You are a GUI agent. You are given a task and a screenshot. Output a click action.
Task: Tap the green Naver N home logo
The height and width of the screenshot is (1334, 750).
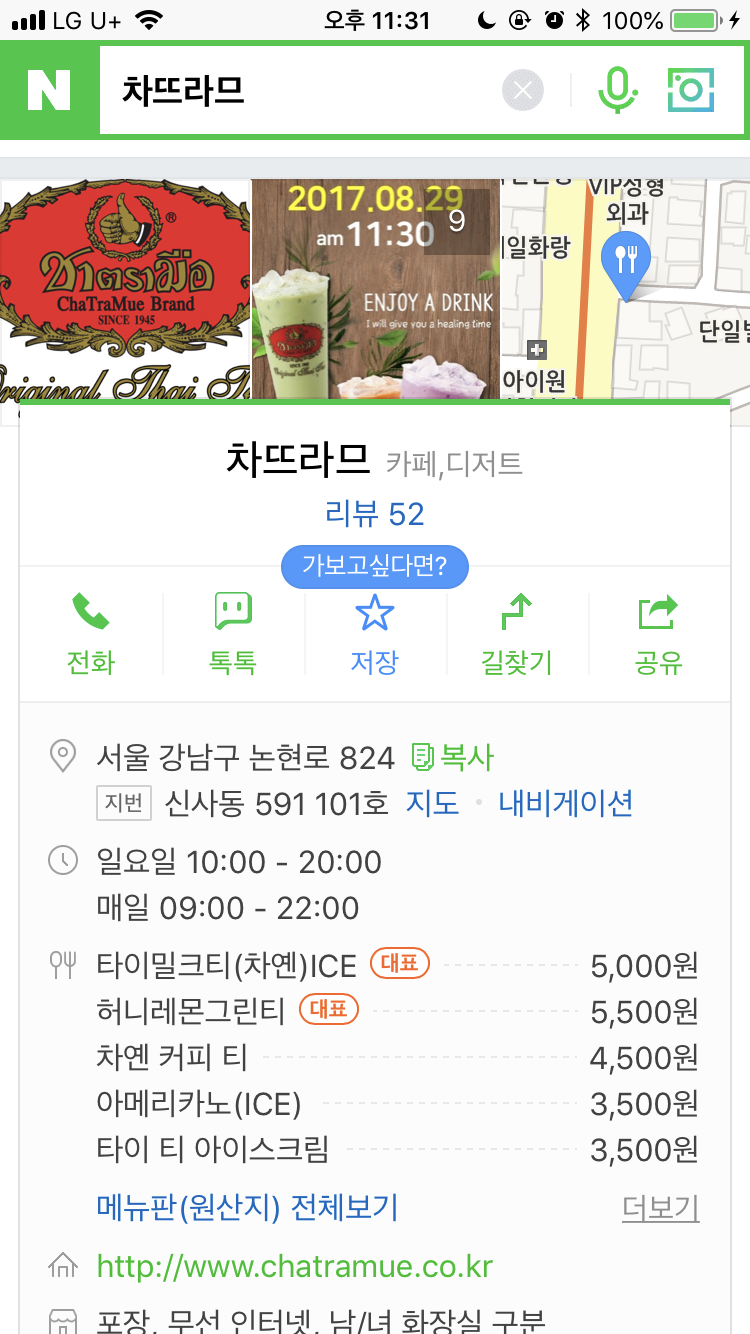coord(49,91)
